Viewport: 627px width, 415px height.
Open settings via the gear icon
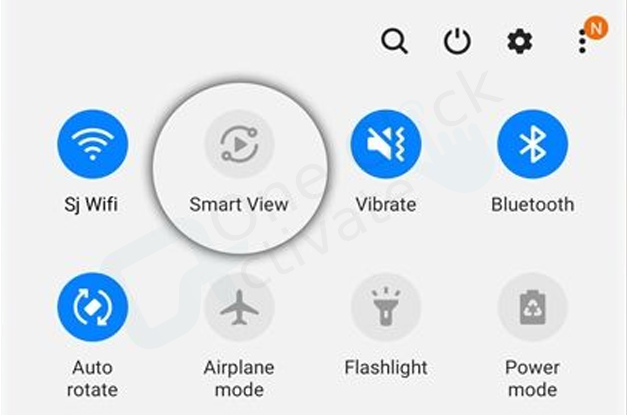(x=519, y=42)
